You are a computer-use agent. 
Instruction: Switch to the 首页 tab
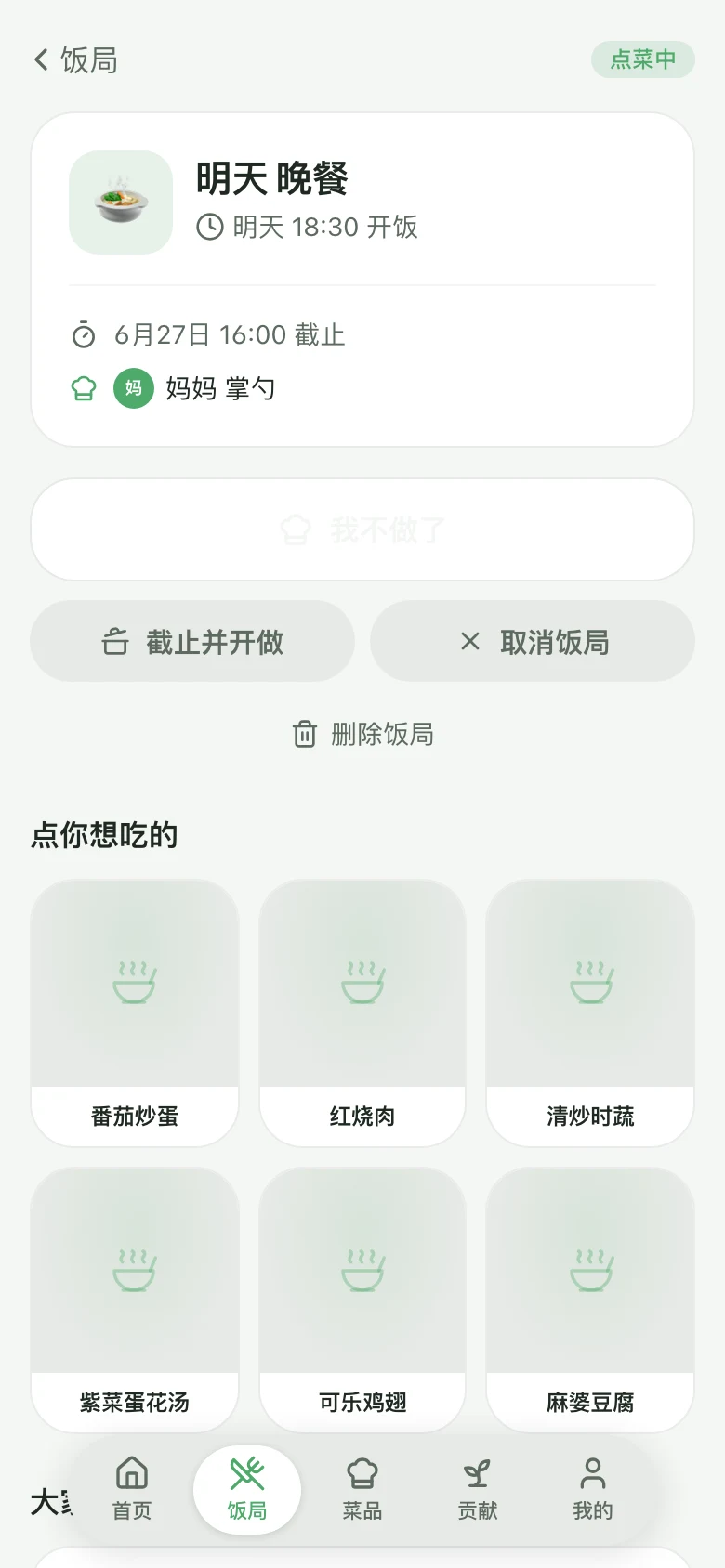pos(132,1489)
